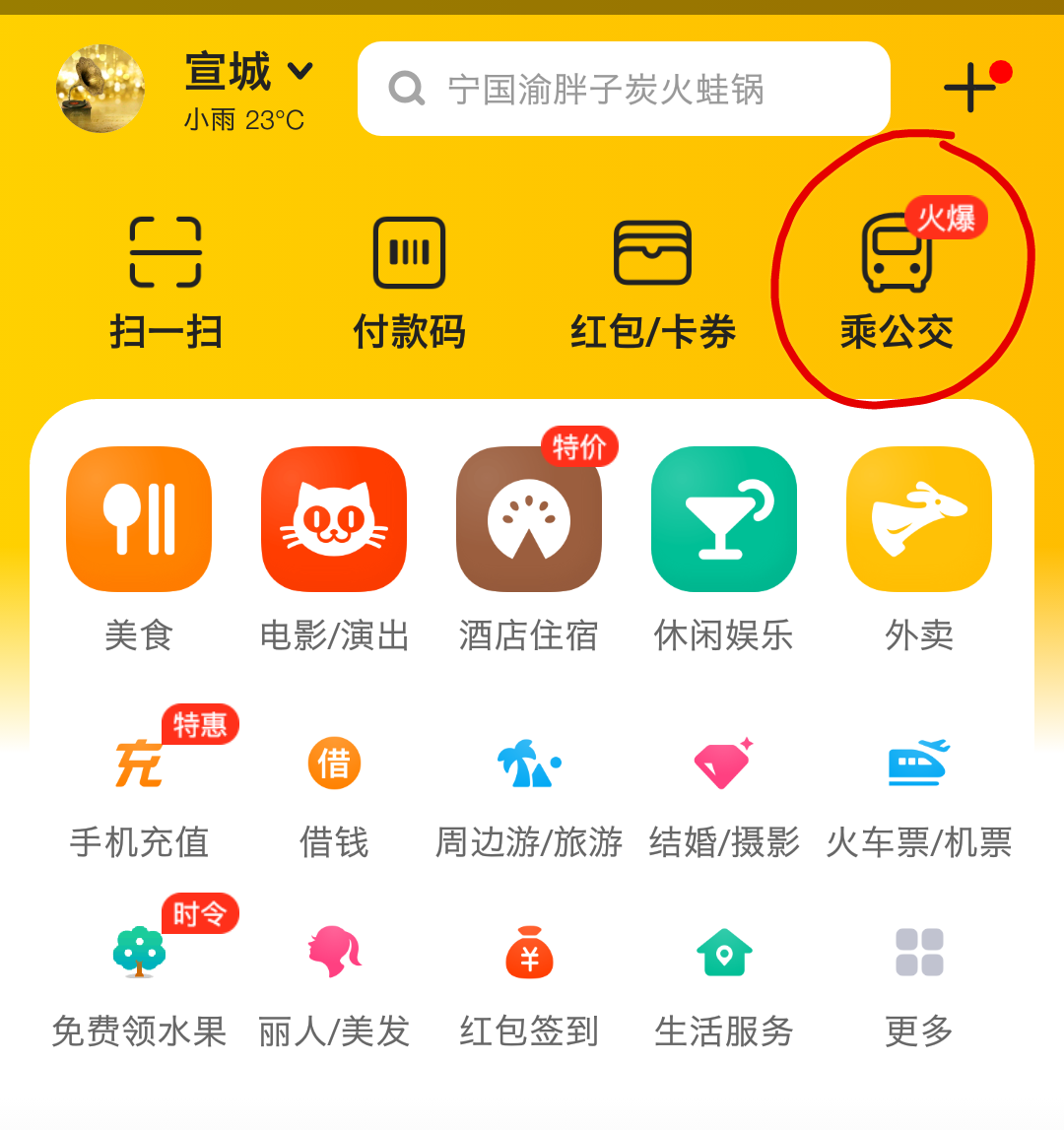Image resolution: width=1064 pixels, height=1130 pixels.
Task: Show the 付款码 payment code
Action: point(409,282)
